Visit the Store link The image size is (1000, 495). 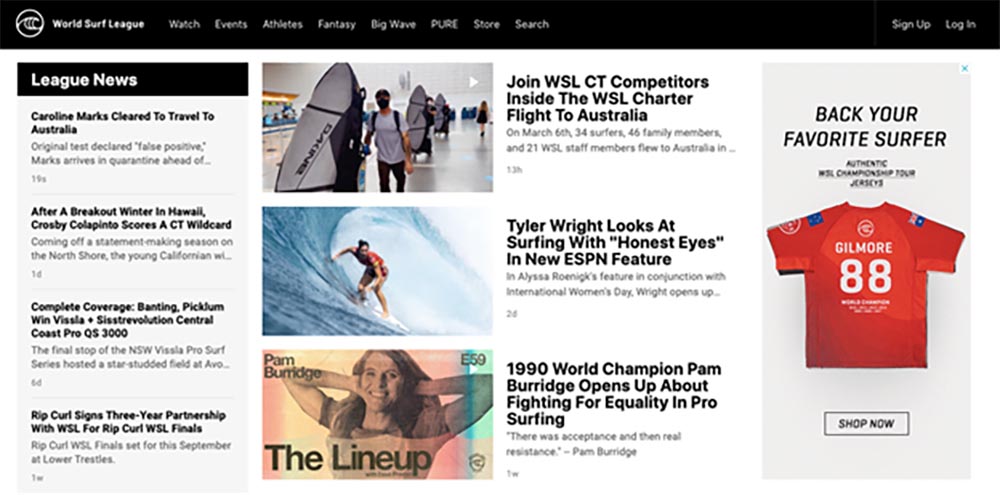[x=486, y=24]
